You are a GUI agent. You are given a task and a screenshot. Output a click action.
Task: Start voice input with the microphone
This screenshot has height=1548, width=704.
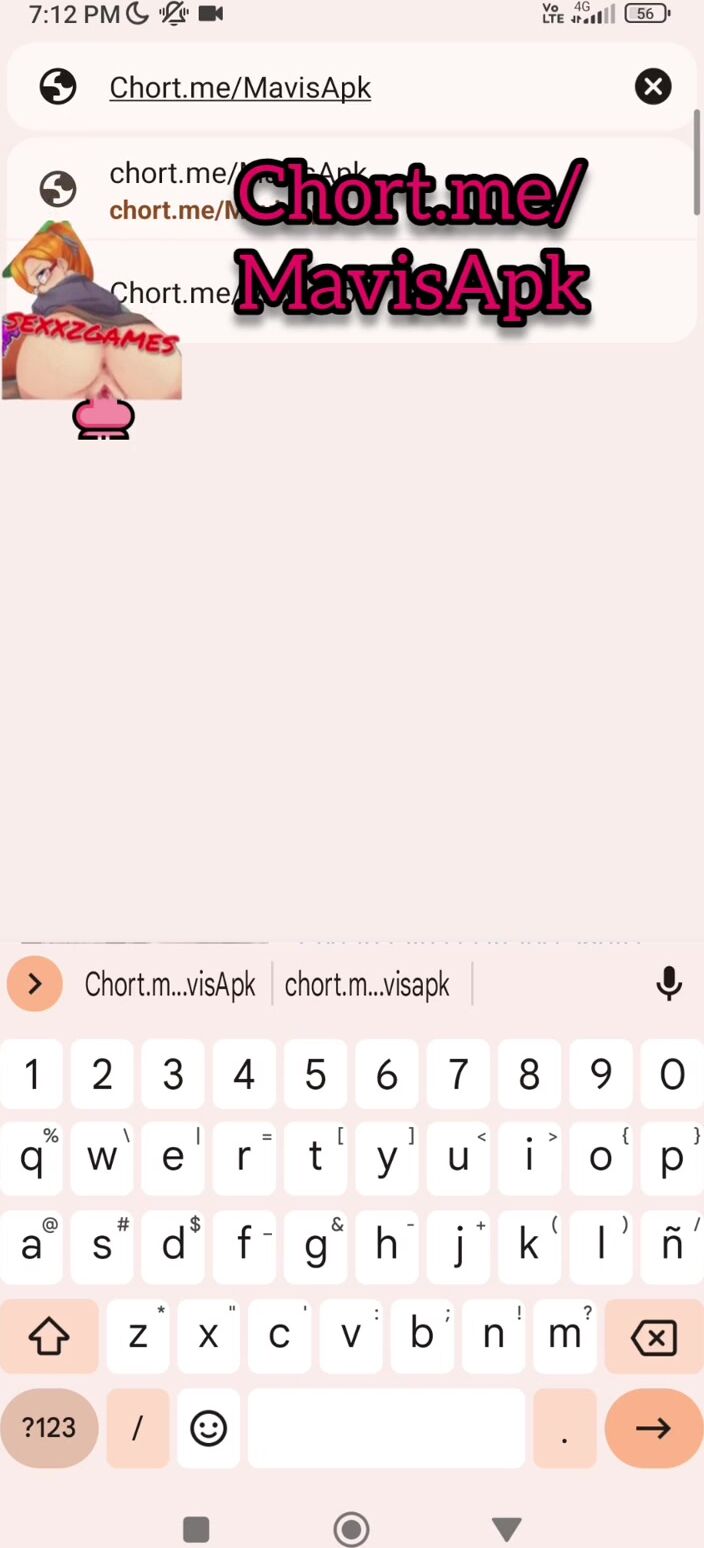pyautogui.click(x=669, y=984)
